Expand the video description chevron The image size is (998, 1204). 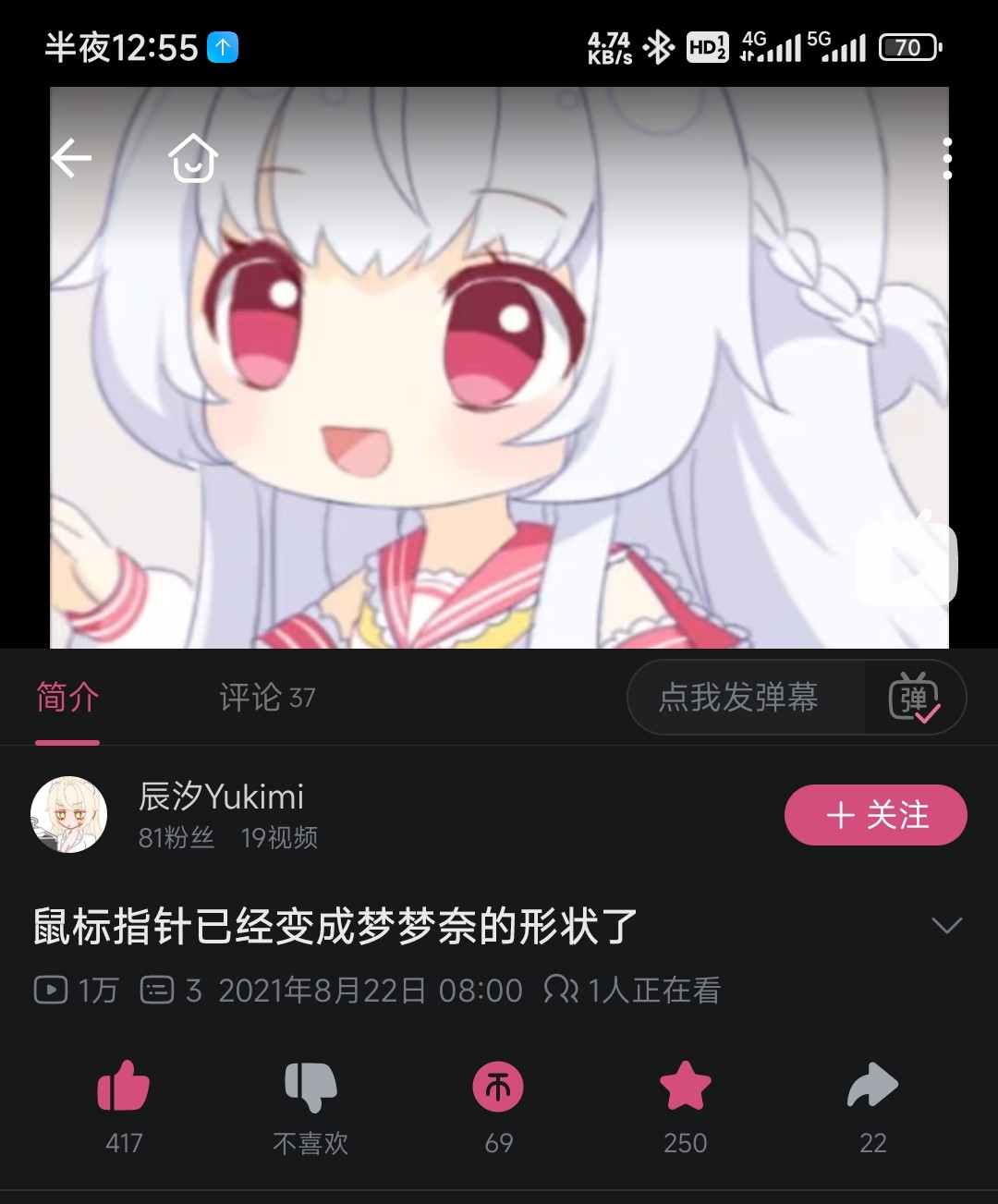(x=947, y=925)
